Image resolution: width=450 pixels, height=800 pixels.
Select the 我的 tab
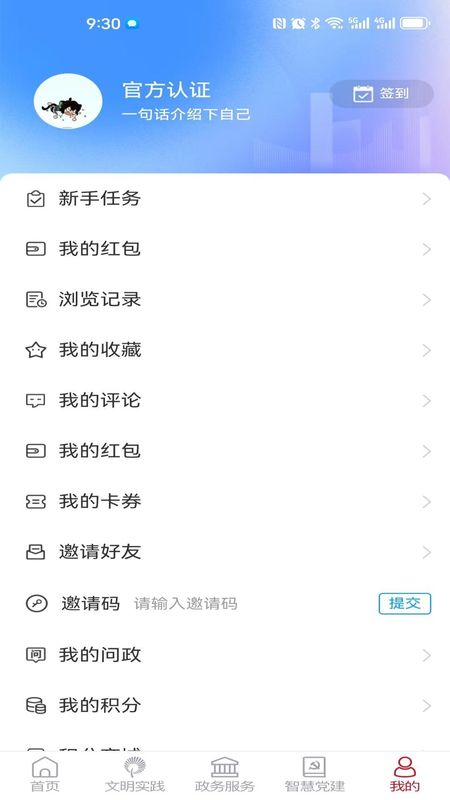(x=405, y=774)
